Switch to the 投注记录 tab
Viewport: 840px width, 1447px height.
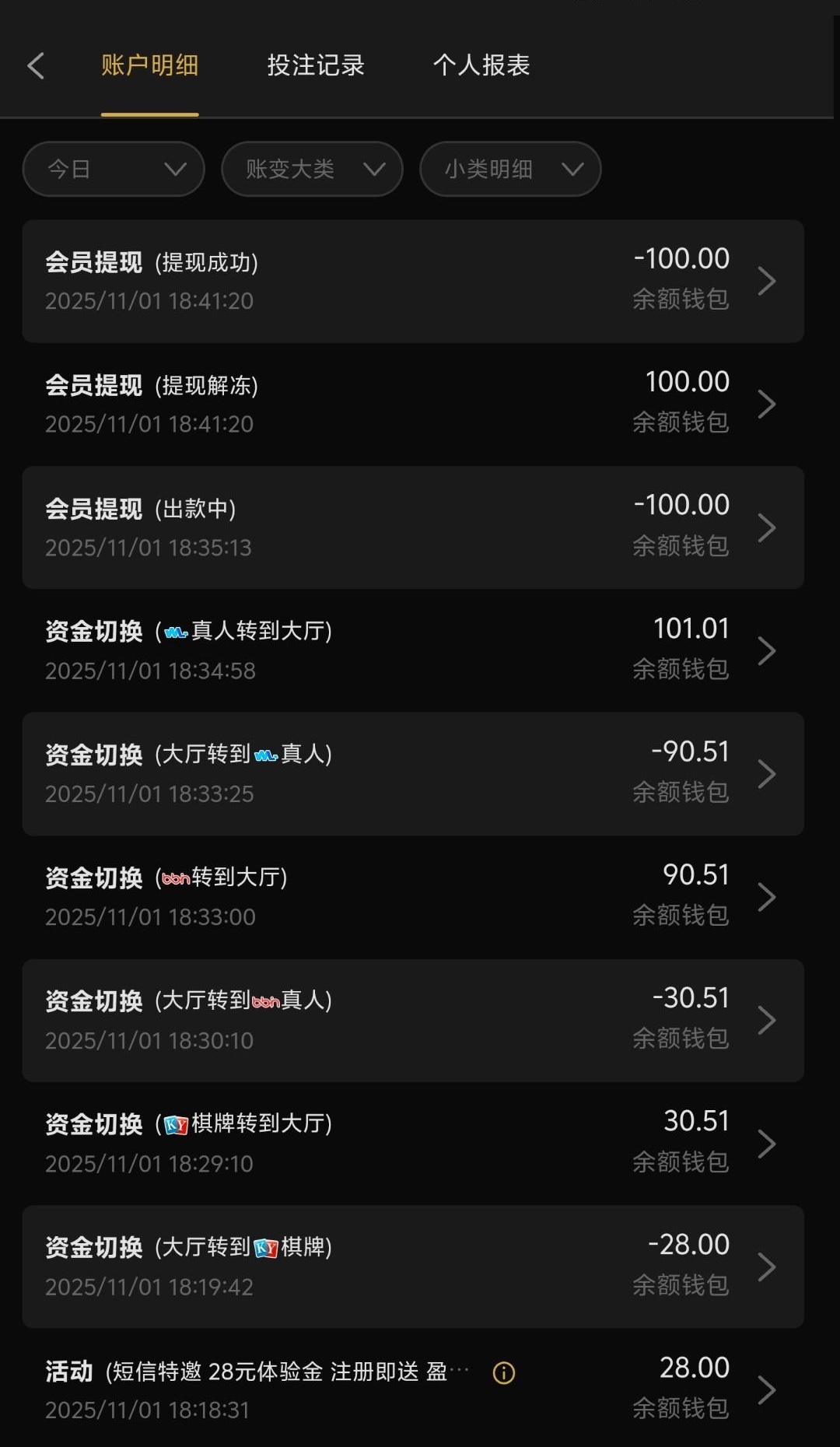coord(316,65)
